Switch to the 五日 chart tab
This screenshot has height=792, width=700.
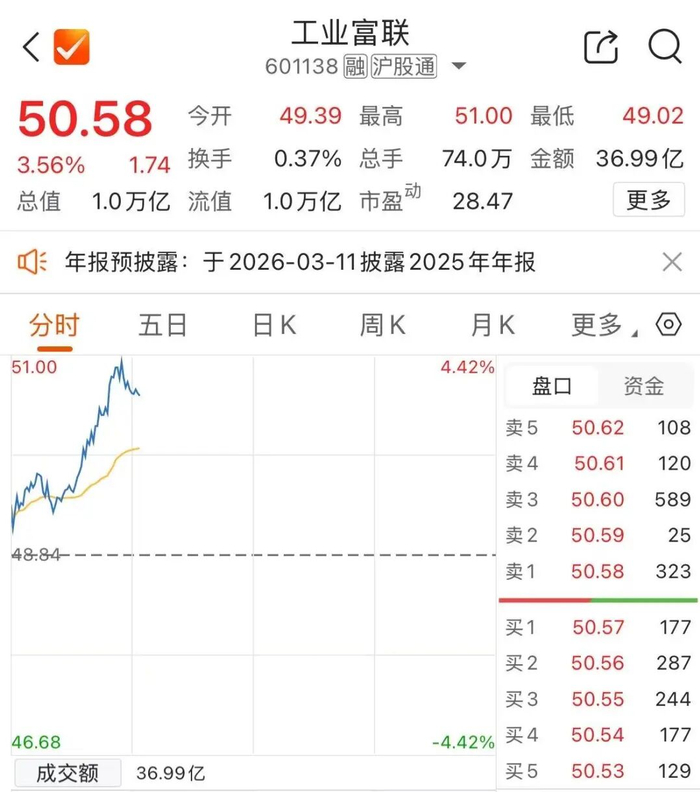163,324
